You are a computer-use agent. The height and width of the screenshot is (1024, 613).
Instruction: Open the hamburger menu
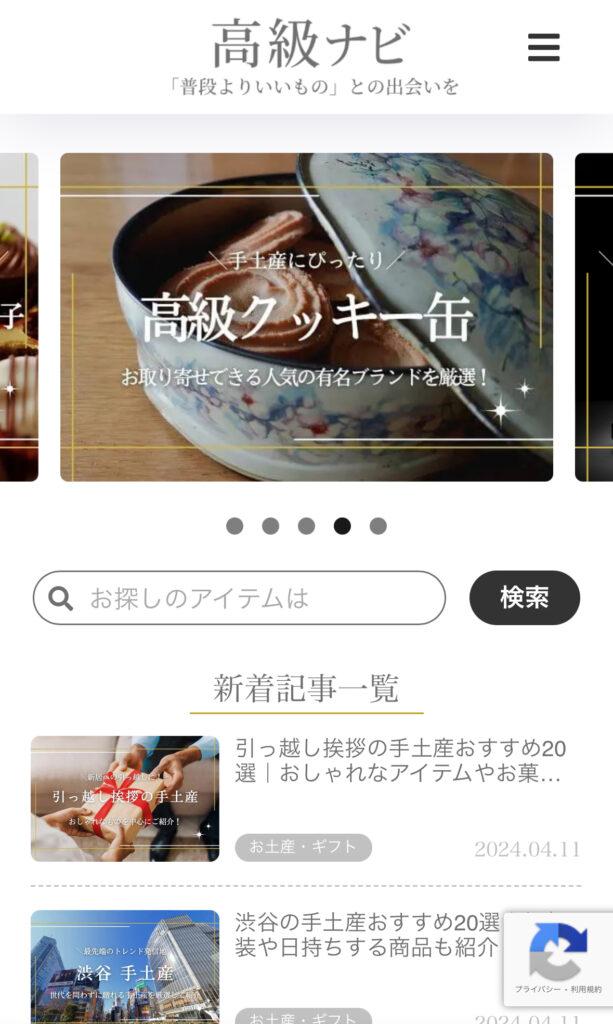point(543,47)
